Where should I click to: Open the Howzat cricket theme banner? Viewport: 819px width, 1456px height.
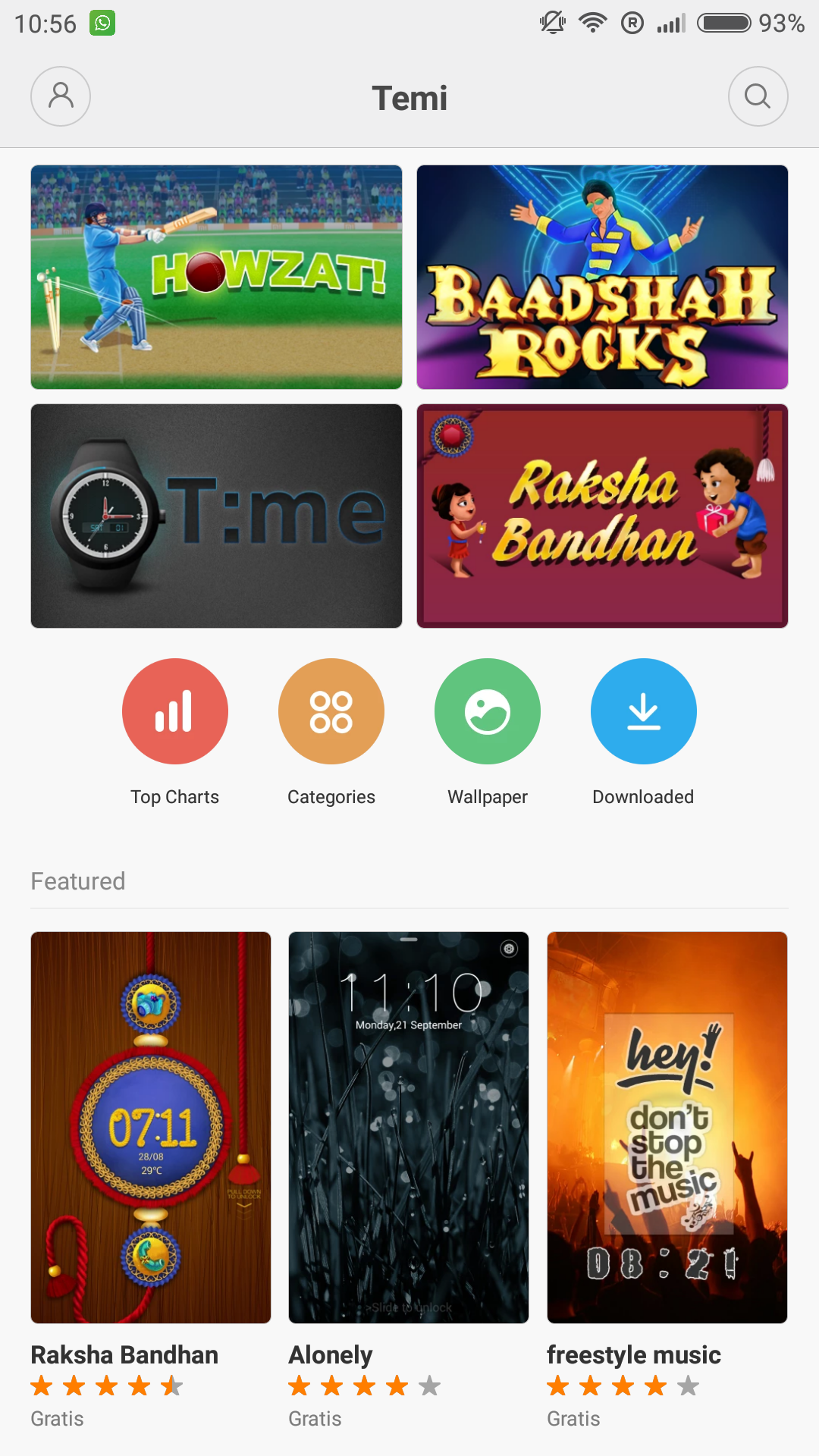click(x=216, y=277)
